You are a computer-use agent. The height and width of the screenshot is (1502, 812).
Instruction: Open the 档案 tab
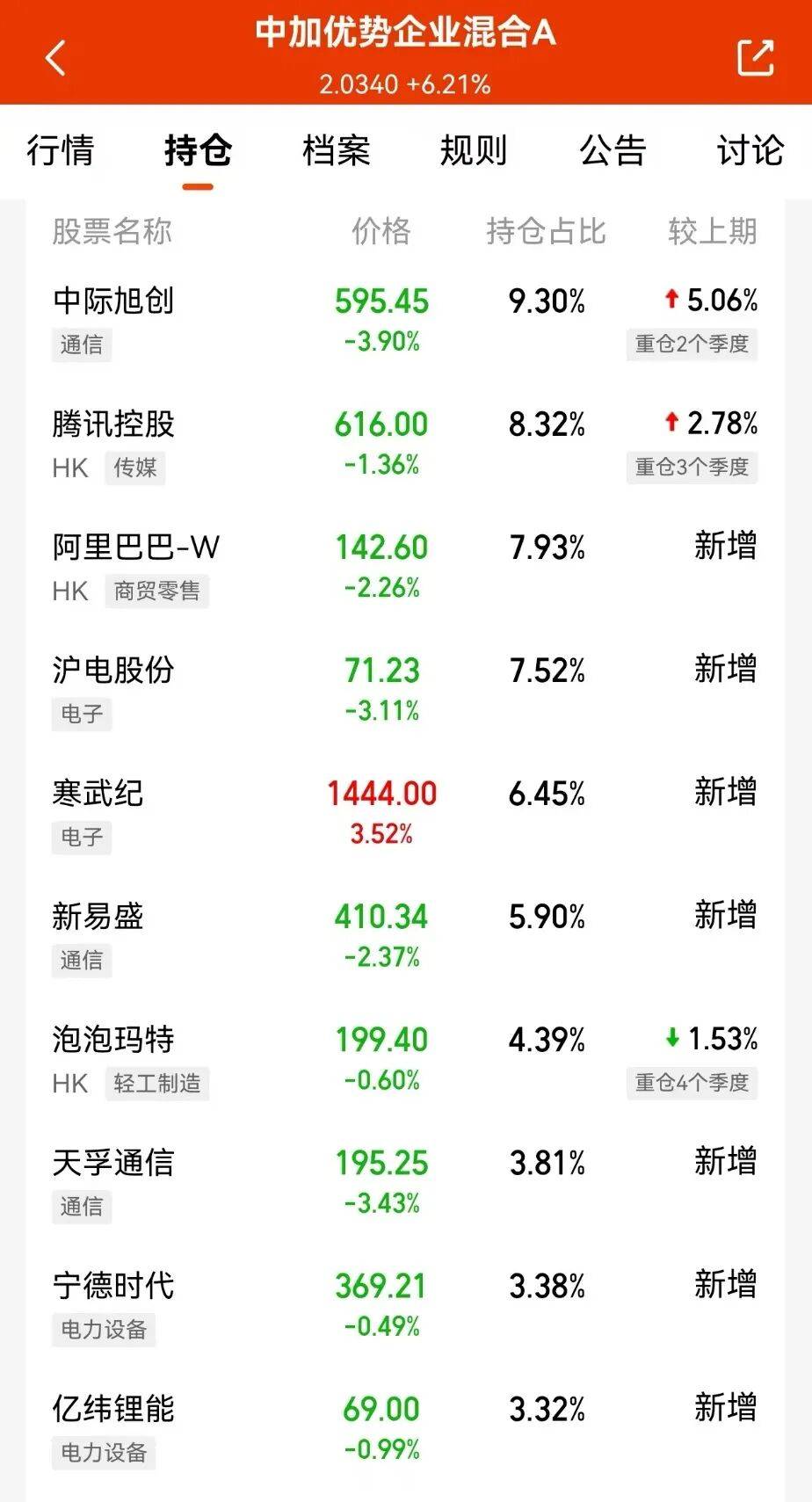tap(336, 150)
